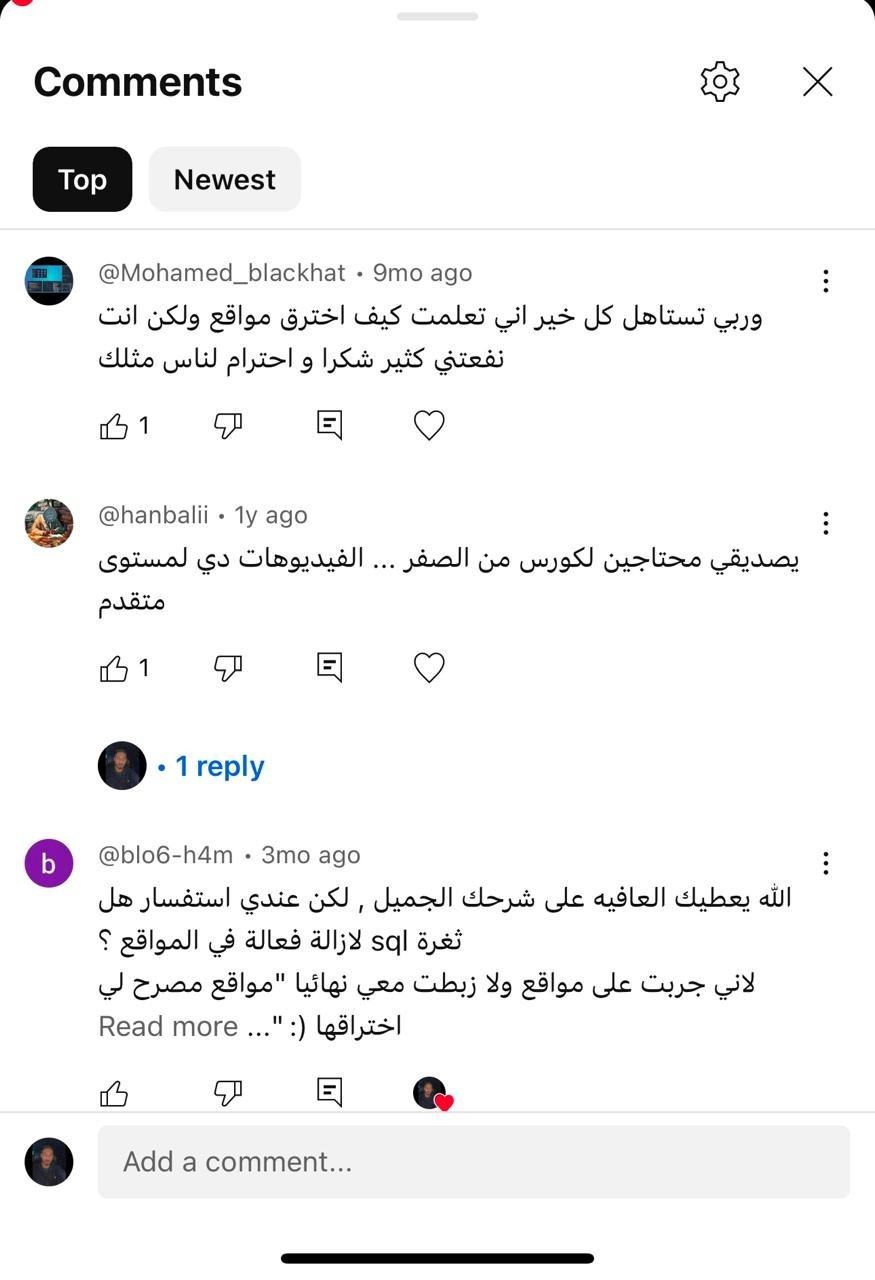The height and width of the screenshot is (1280, 875).
Task: Like the comment from @blo6-h4m
Action: (115, 1094)
